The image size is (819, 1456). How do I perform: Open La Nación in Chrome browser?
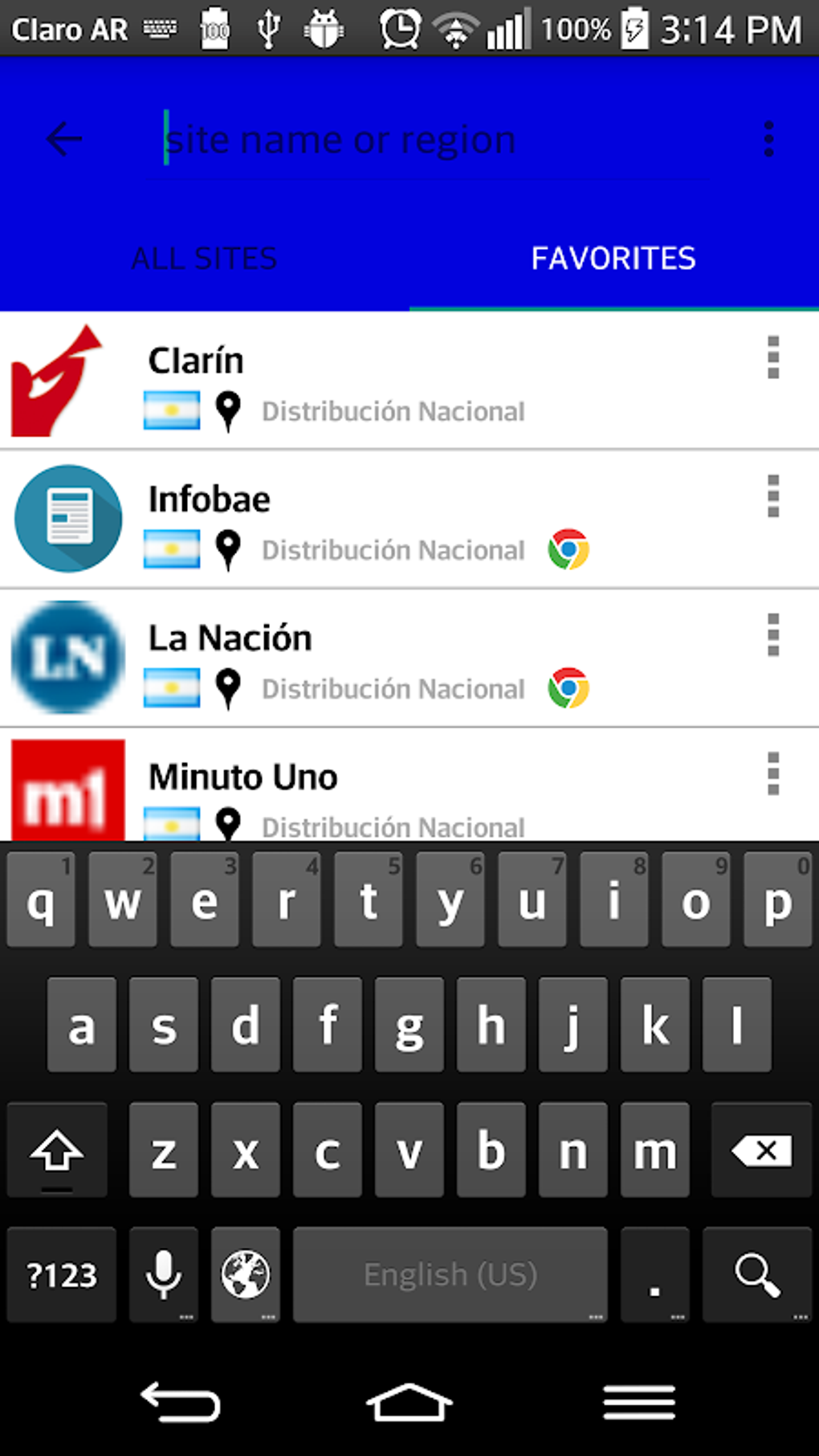(568, 689)
